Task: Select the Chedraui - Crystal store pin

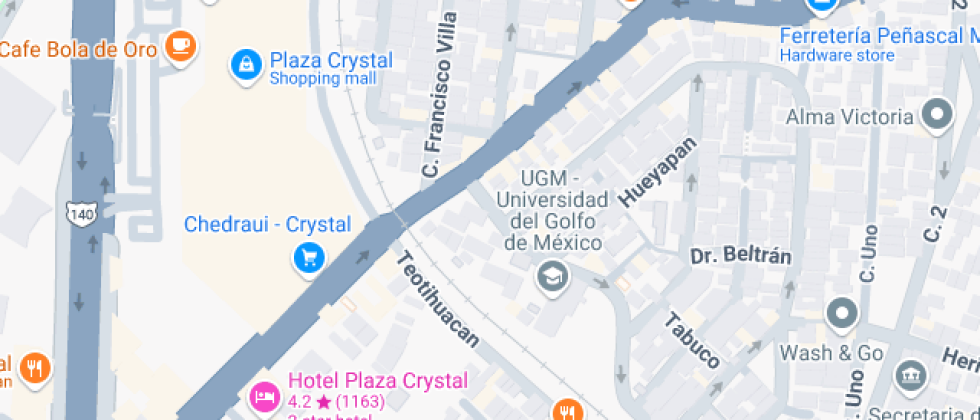Action: [x=309, y=258]
